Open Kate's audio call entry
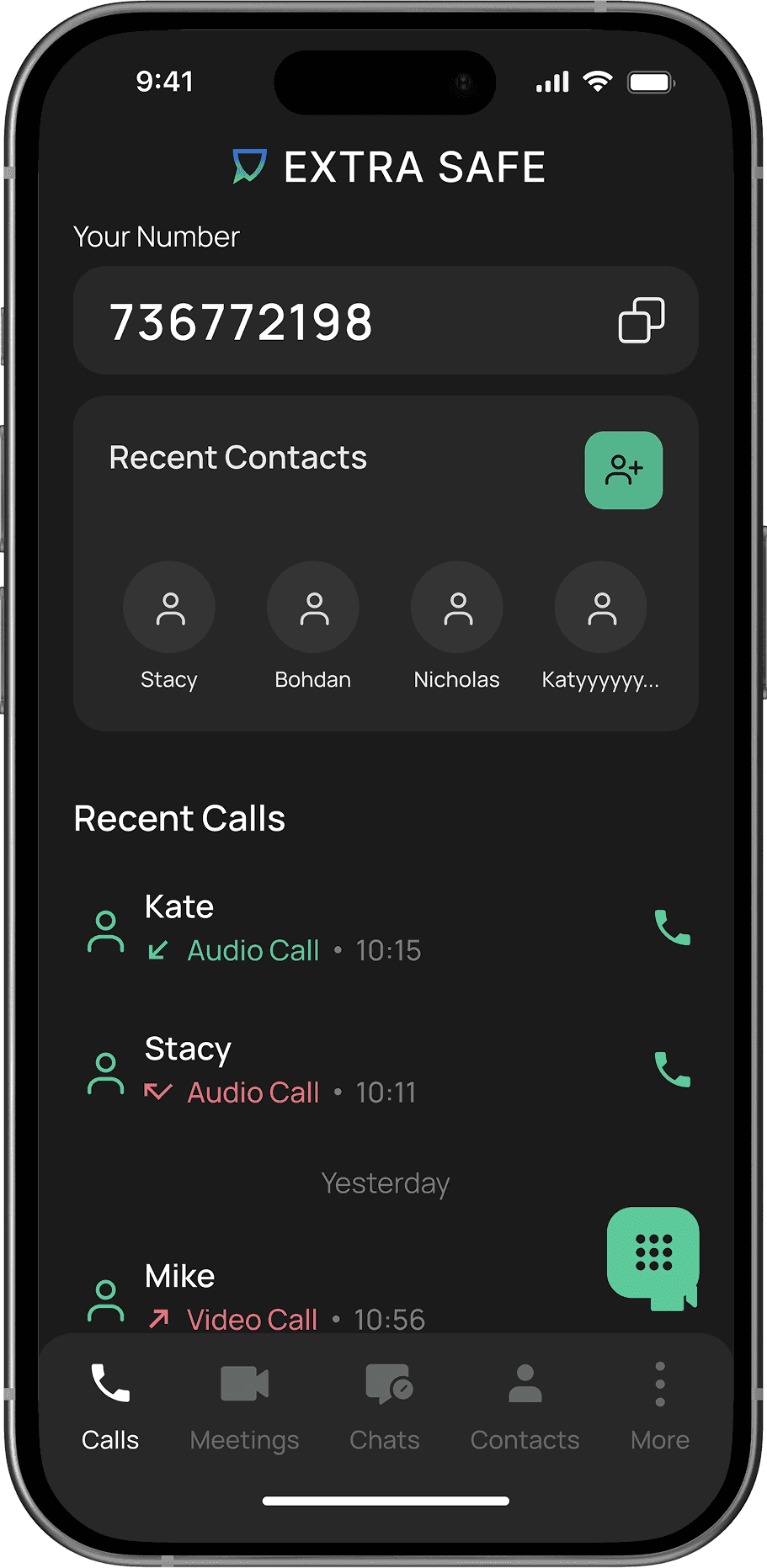The width and height of the screenshot is (767, 1568). [x=282, y=928]
